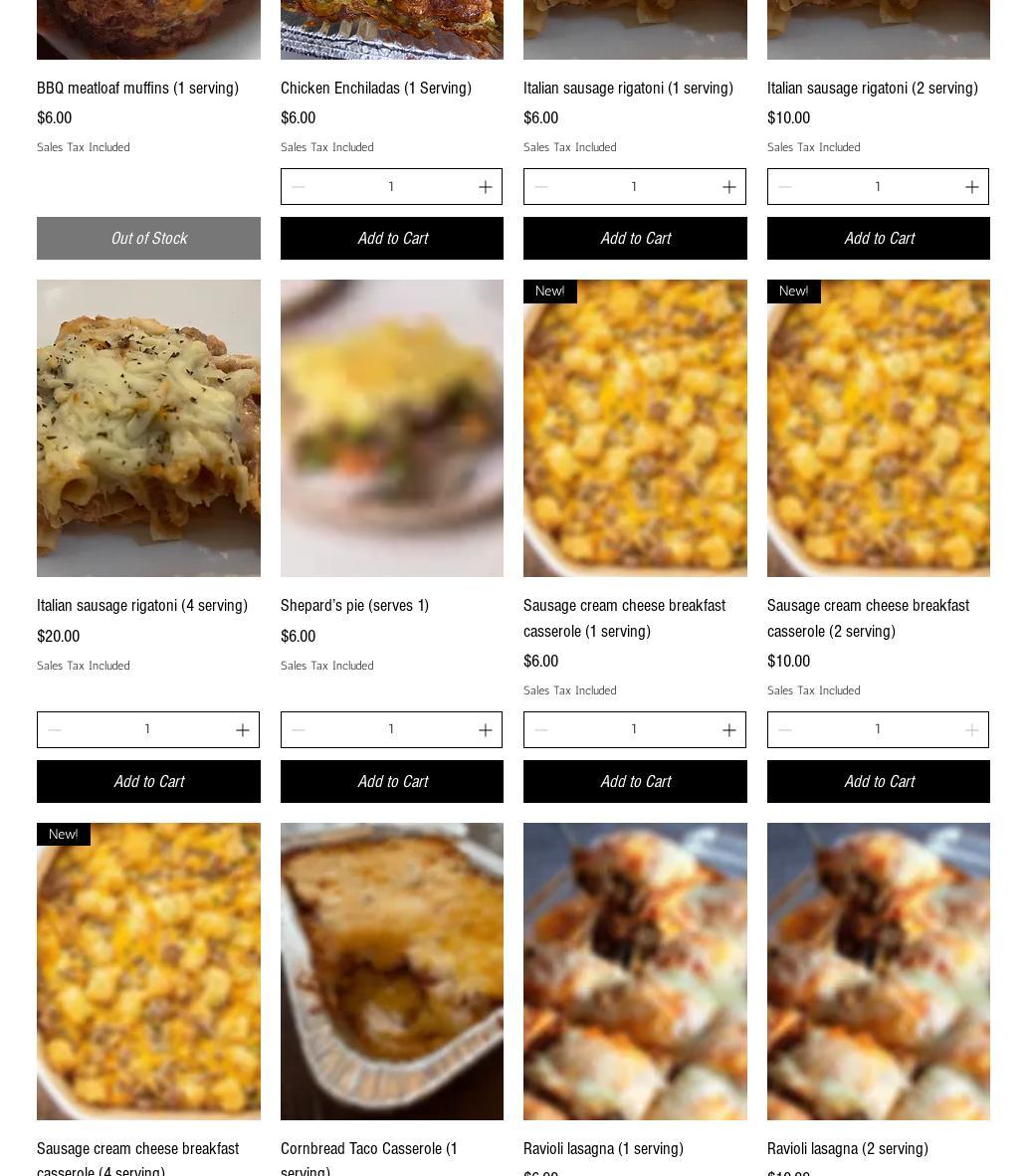Increase Chicken Enchiladas quantity
Viewport: 1027px width, 1176px height.
click(486, 187)
